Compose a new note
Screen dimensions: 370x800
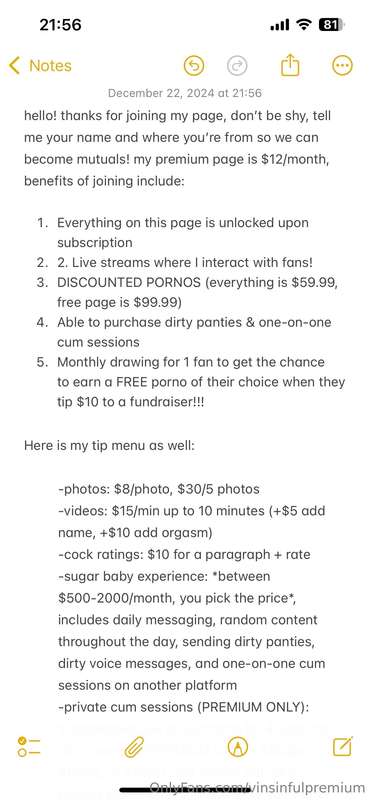point(342,746)
